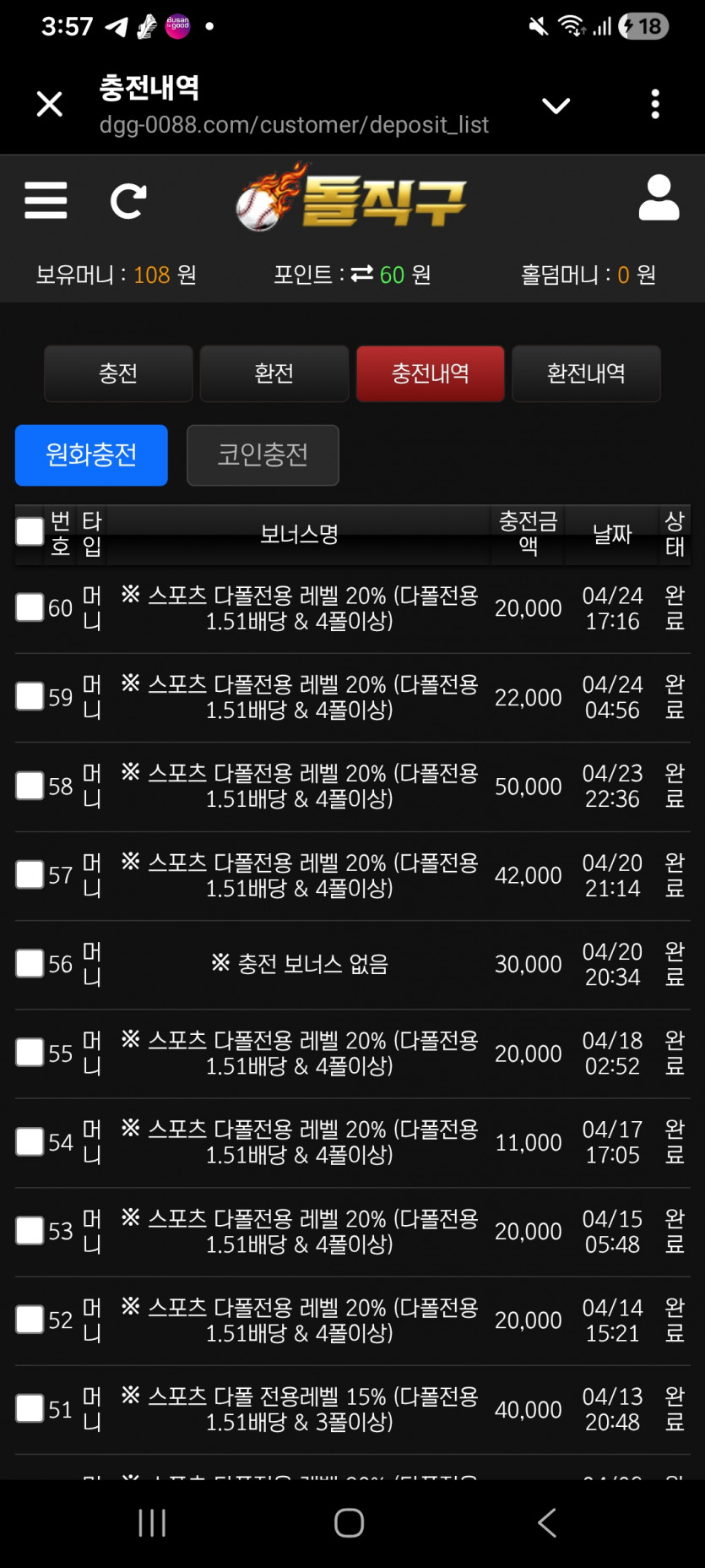Click the point exchange arrows icon

click(361, 274)
